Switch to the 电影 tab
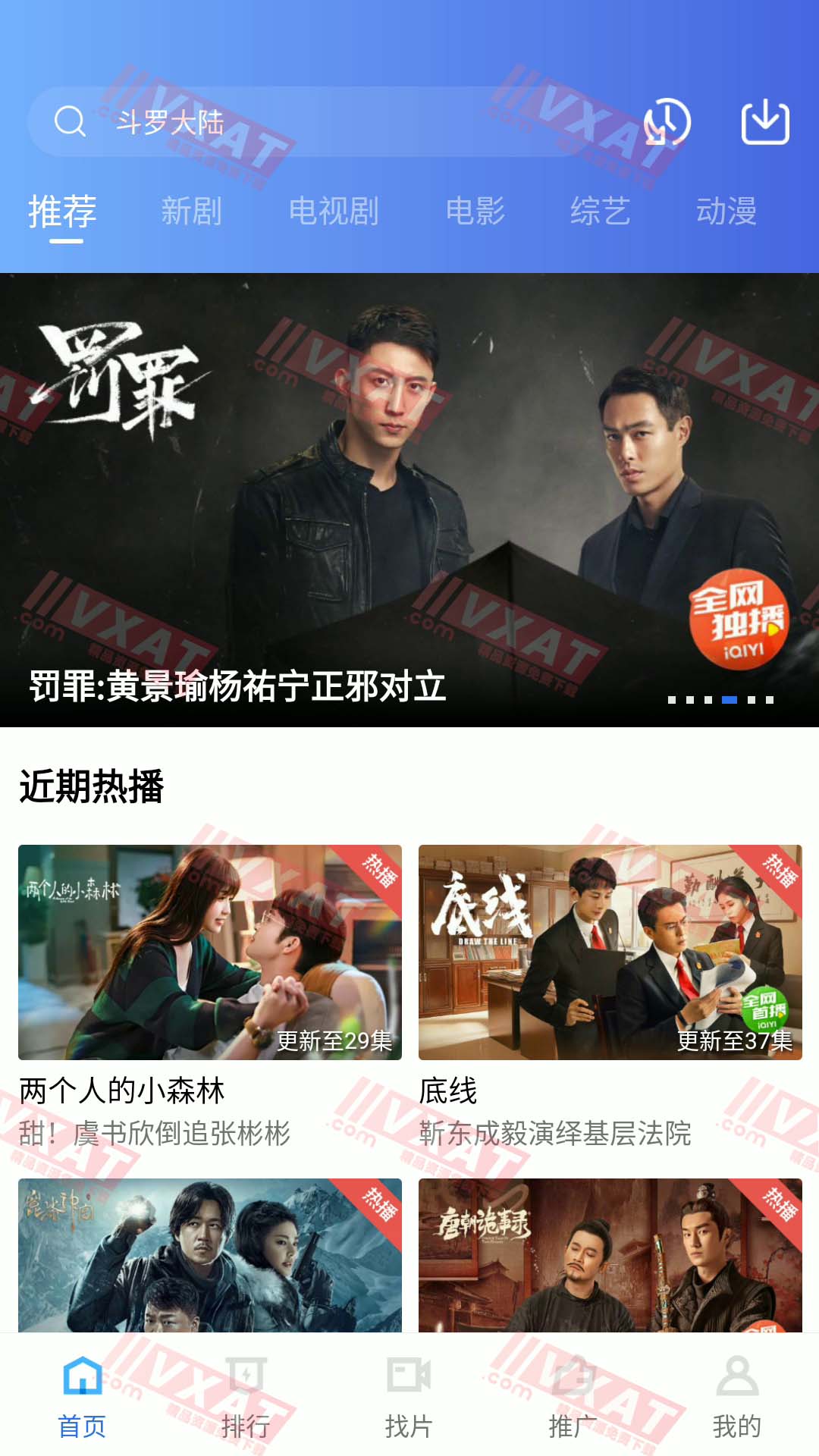The image size is (819, 1456). coord(475,211)
